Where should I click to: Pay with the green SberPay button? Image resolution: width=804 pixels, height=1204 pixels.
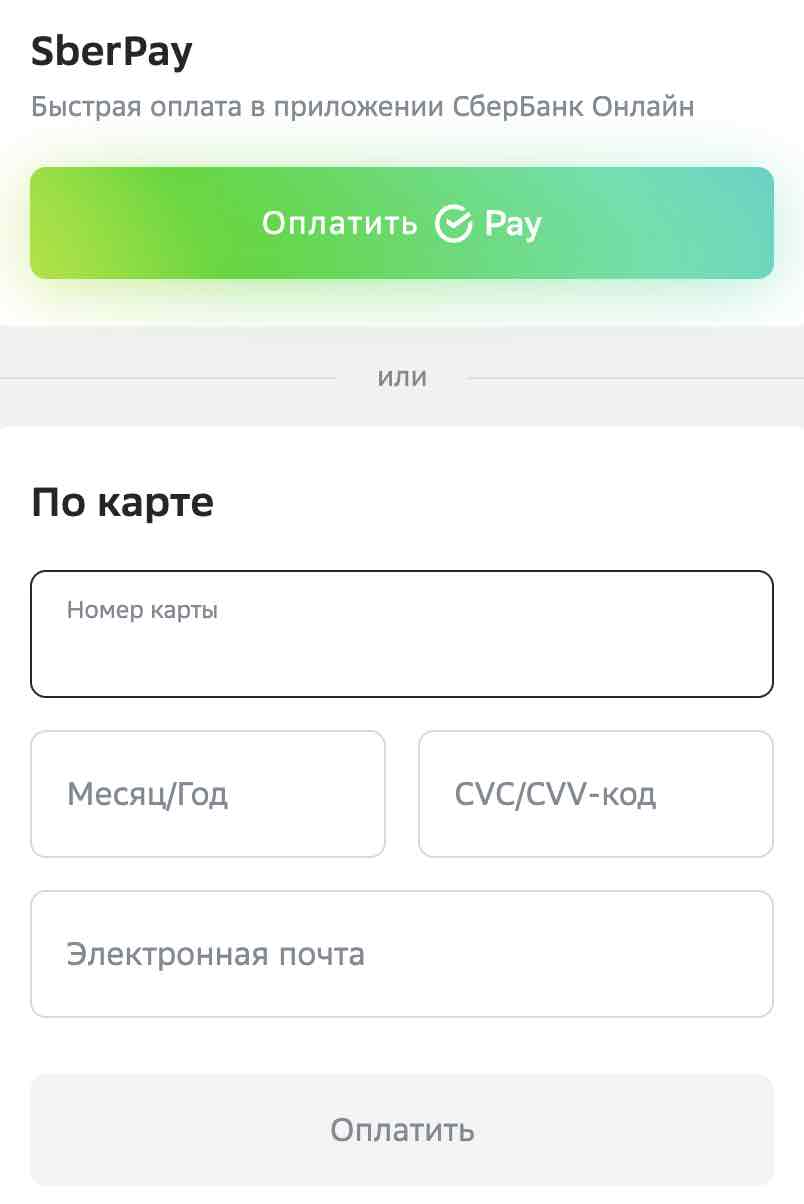pos(401,223)
